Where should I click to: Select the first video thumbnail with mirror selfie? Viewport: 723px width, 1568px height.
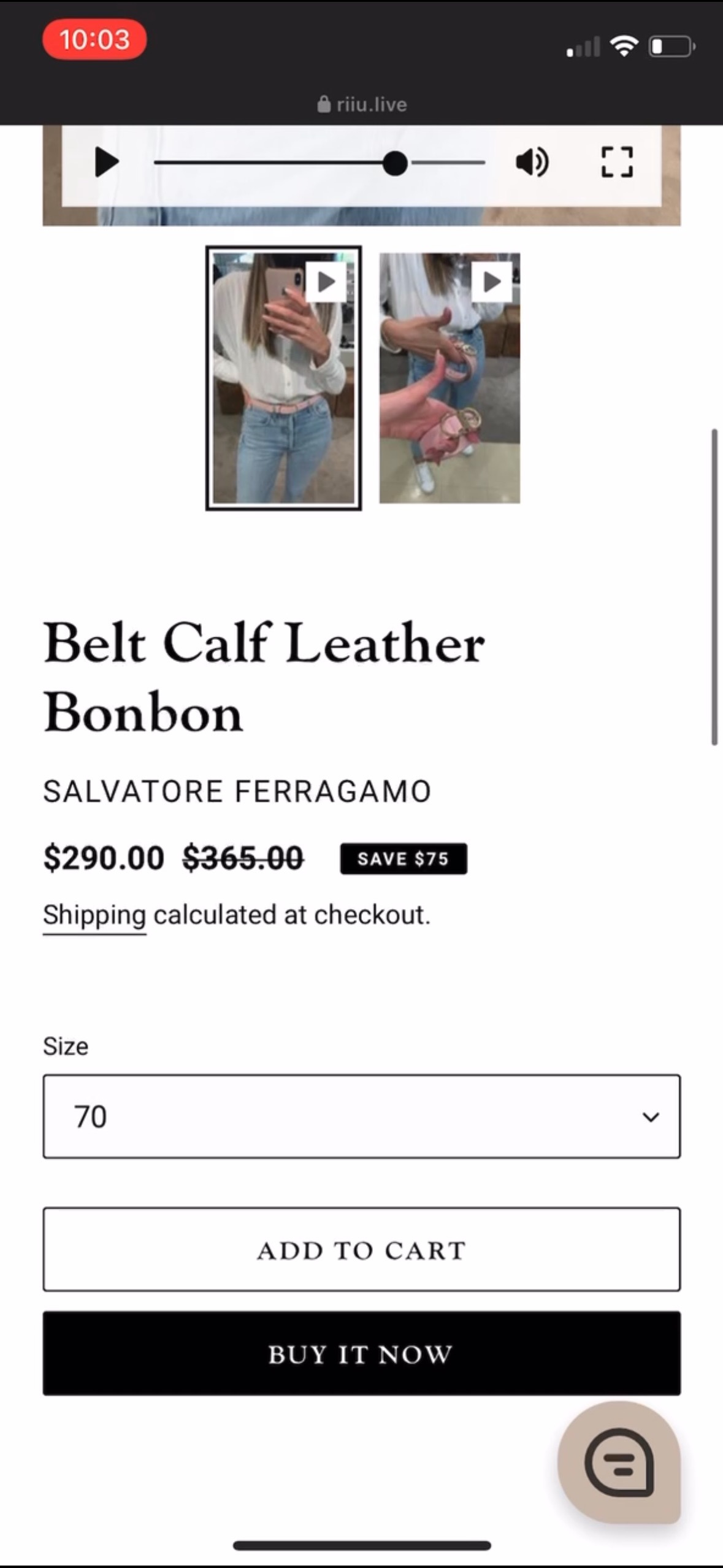pos(283,378)
